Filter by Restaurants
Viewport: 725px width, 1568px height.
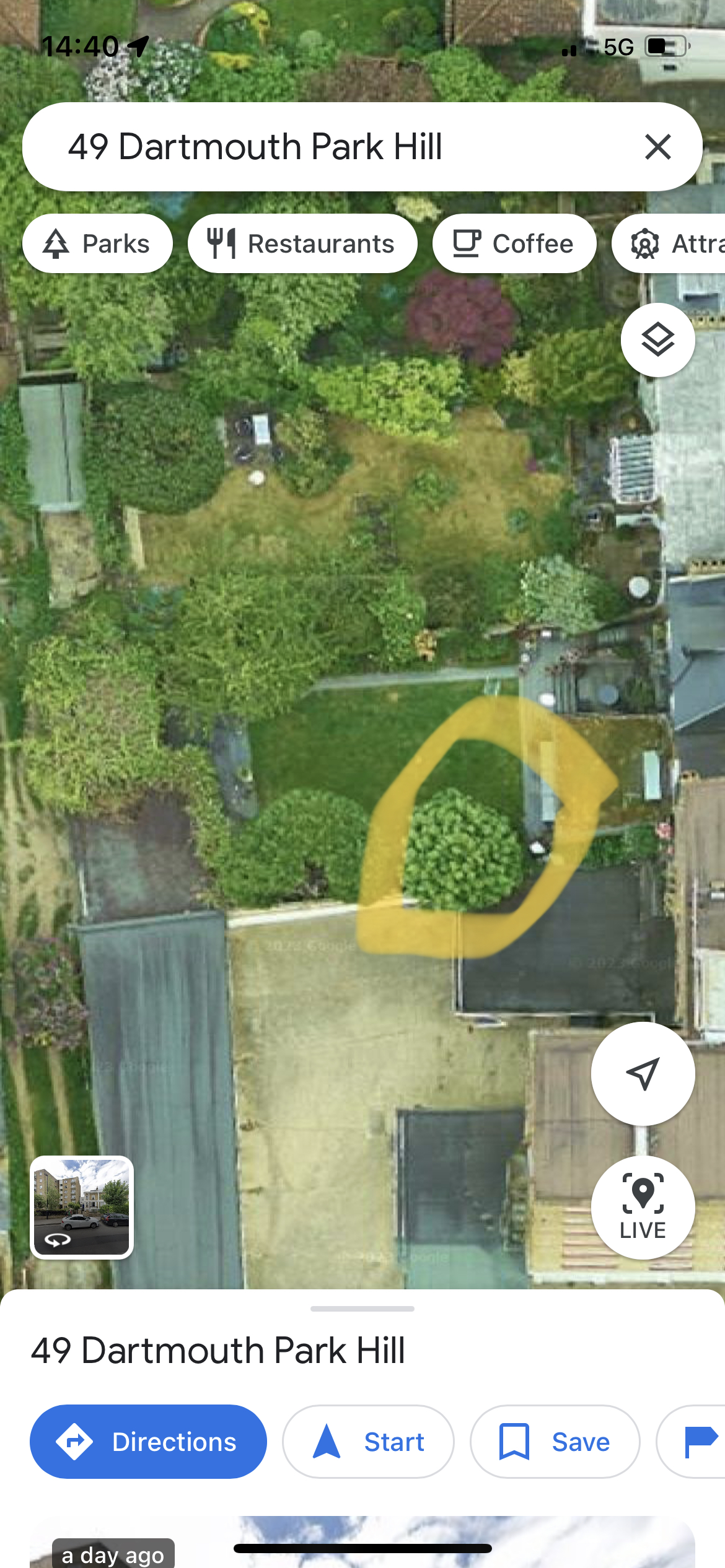(x=302, y=243)
